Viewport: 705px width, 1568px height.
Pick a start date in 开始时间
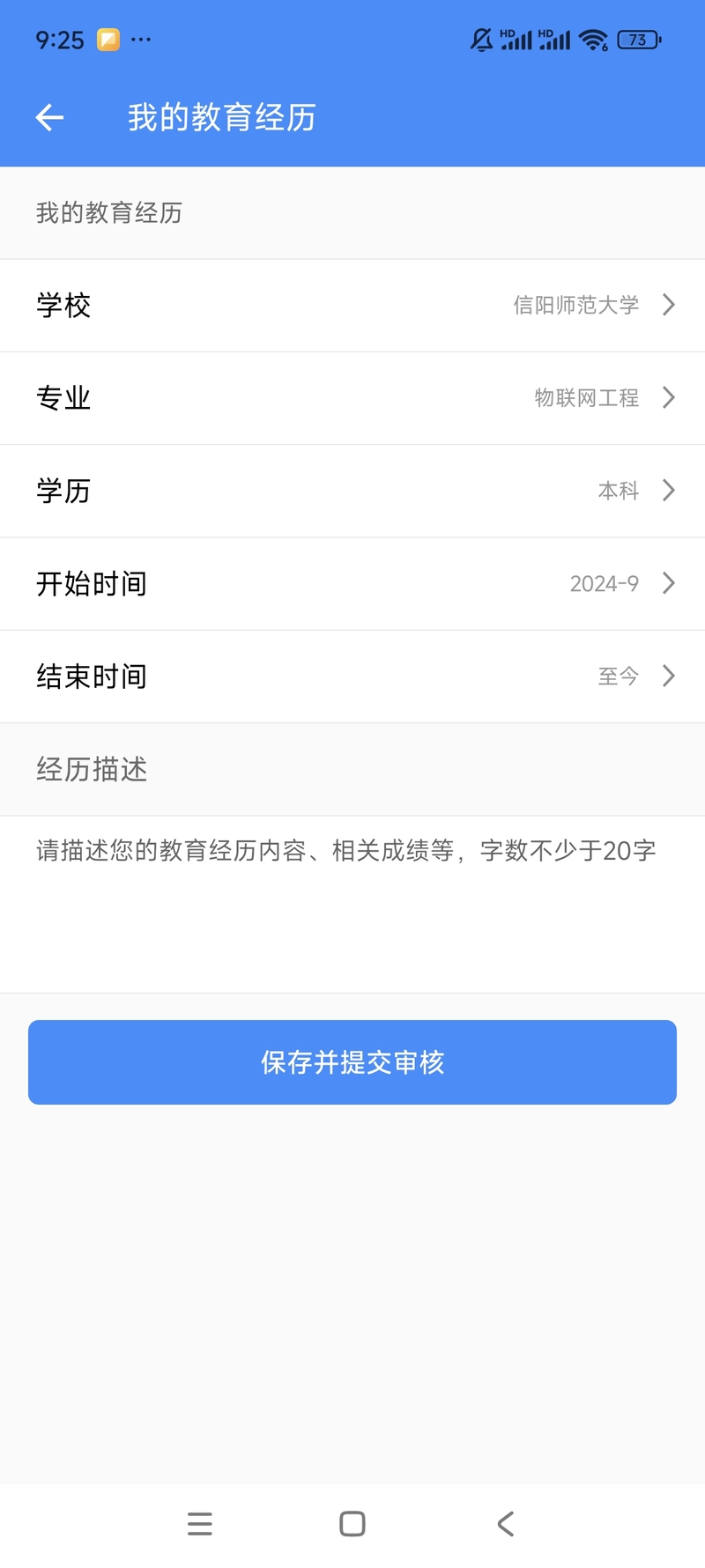point(352,583)
